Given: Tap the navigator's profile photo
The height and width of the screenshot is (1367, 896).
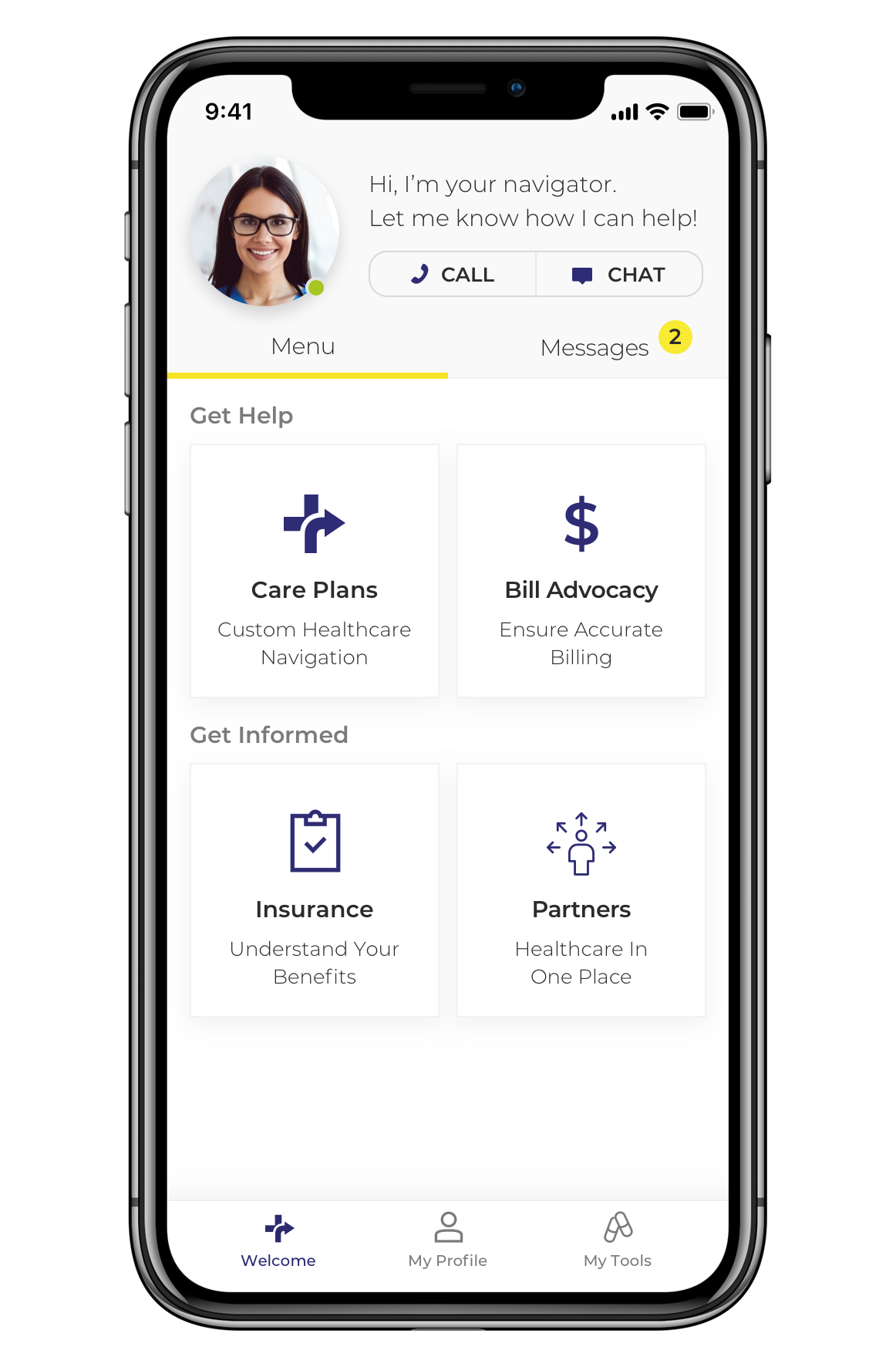Looking at the screenshot, I should (264, 232).
